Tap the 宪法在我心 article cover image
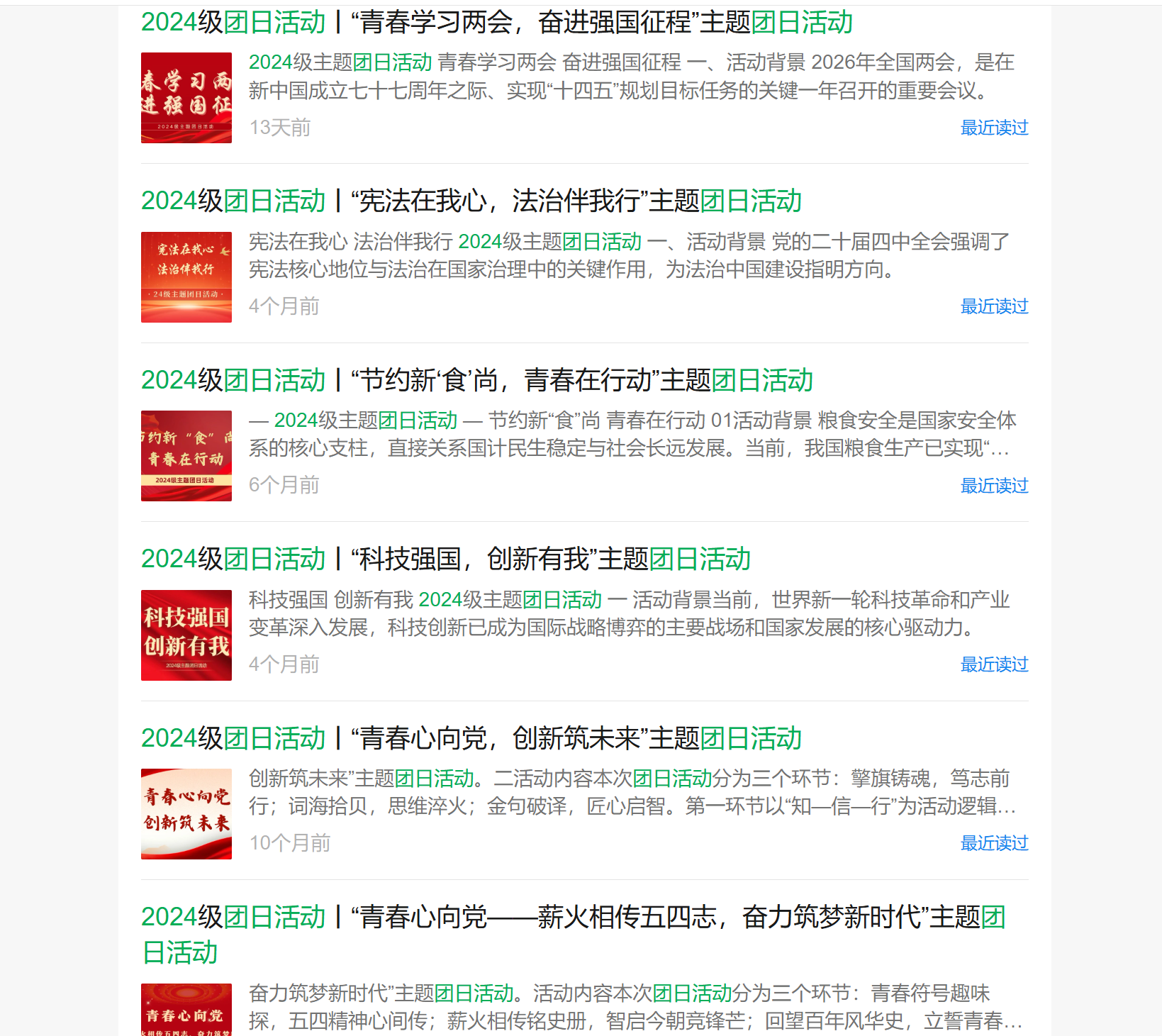 coord(186,277)
